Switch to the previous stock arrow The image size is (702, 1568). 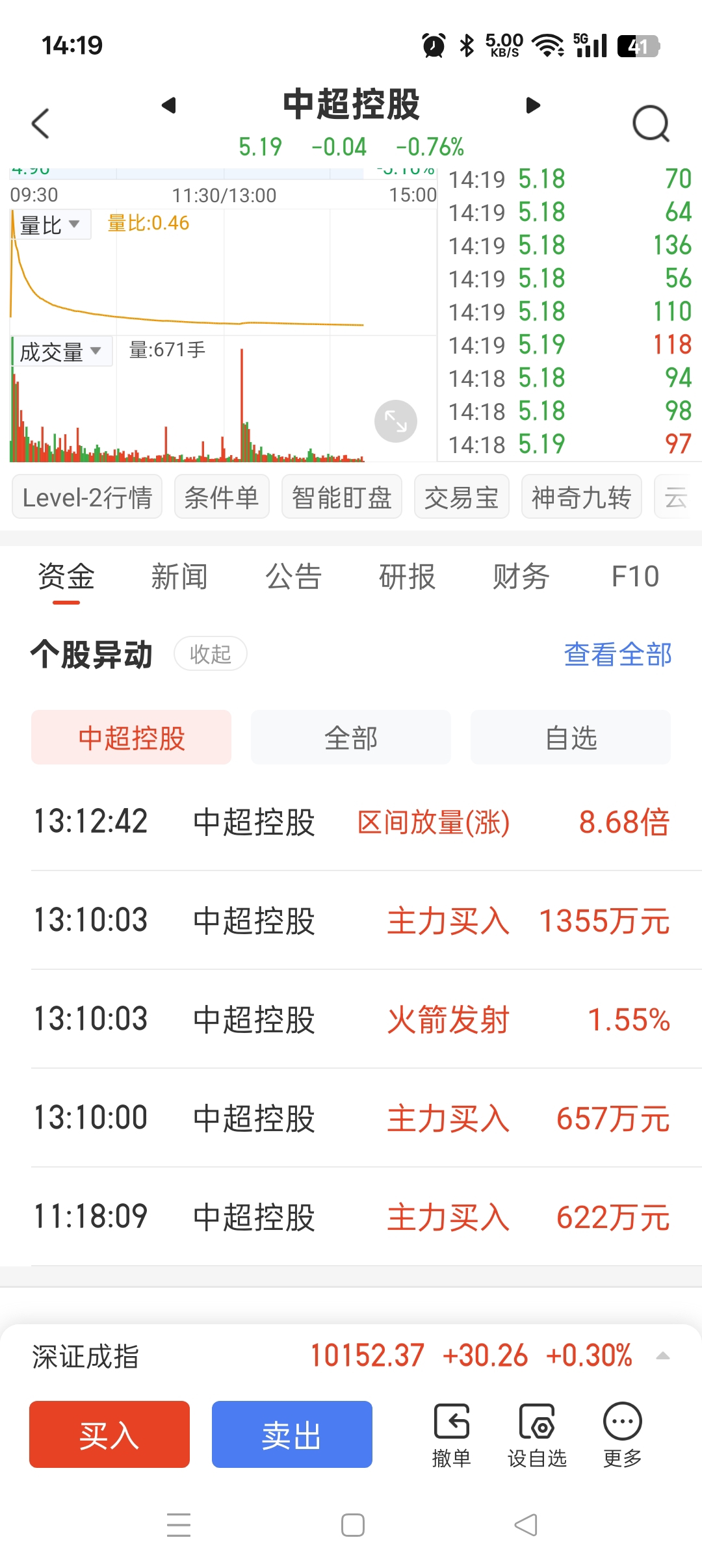[169, 105]
